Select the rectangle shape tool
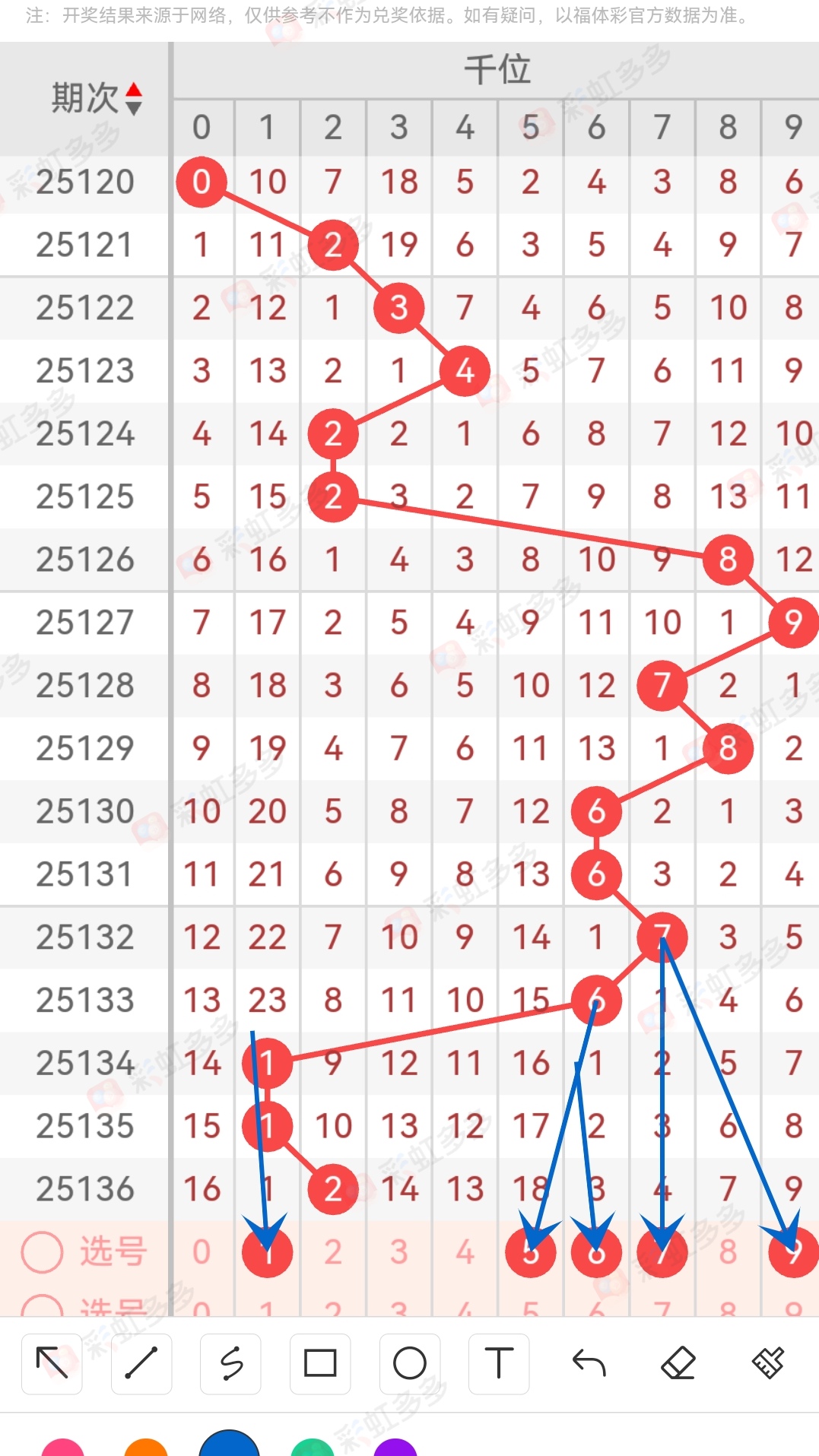The height and width of the screenshot is (1456, 819). click(x=320, y=1363)
